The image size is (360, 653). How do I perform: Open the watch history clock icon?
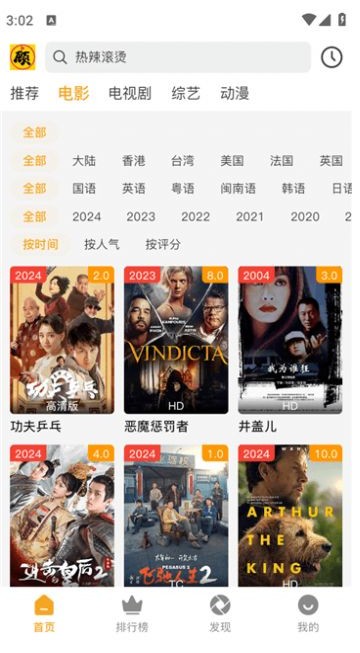pos(331,57)
